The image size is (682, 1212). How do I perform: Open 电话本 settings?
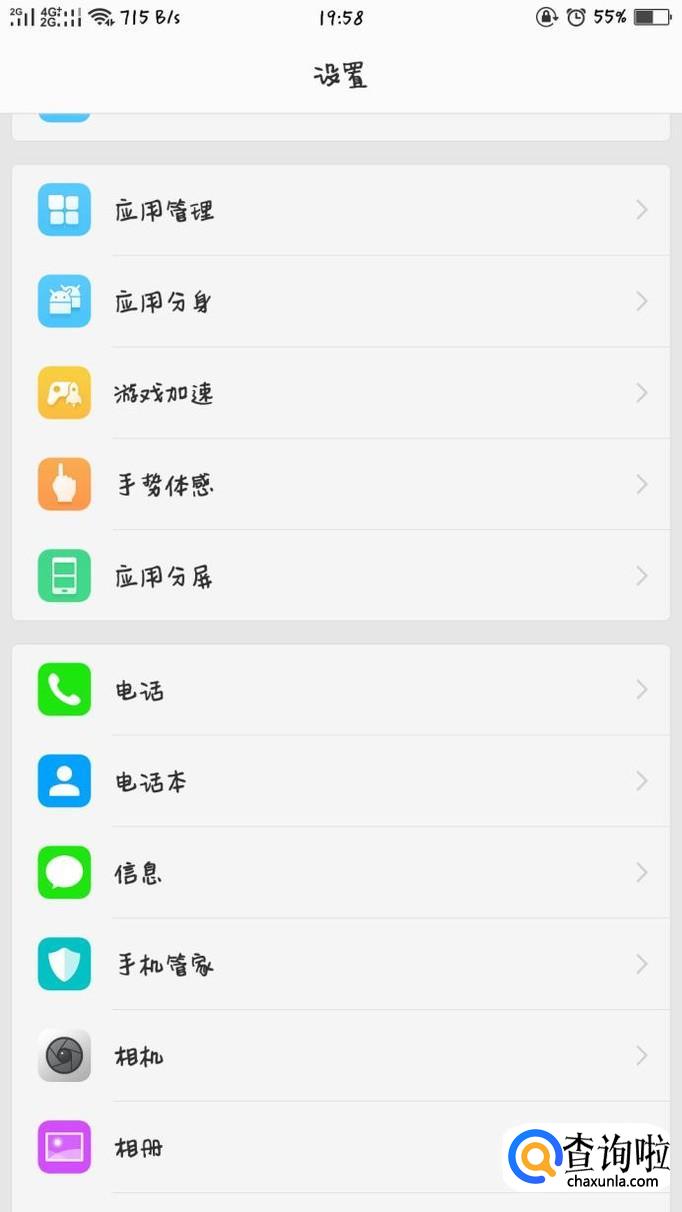[x=340, y=781]
